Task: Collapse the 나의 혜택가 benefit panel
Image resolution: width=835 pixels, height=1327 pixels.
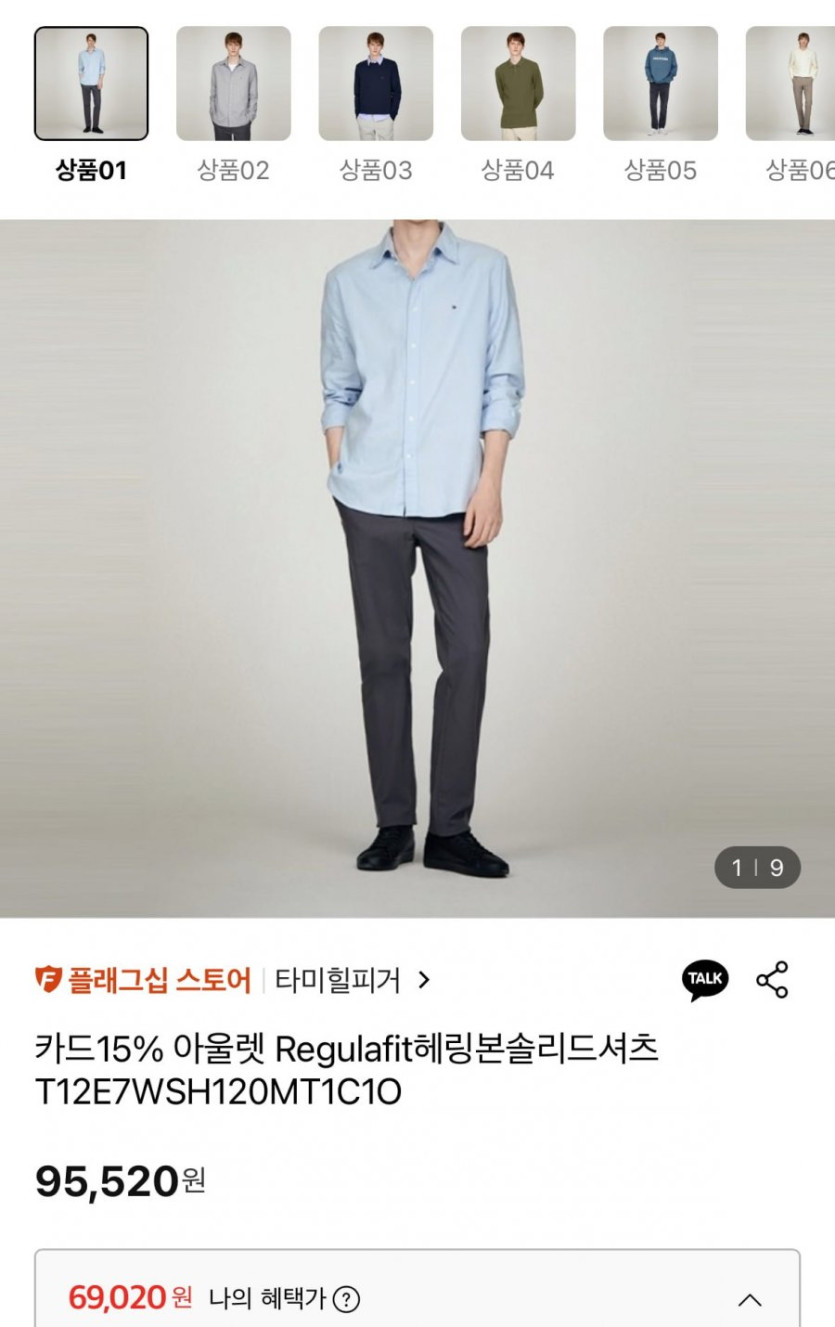Action: [x=749, y=1300]
